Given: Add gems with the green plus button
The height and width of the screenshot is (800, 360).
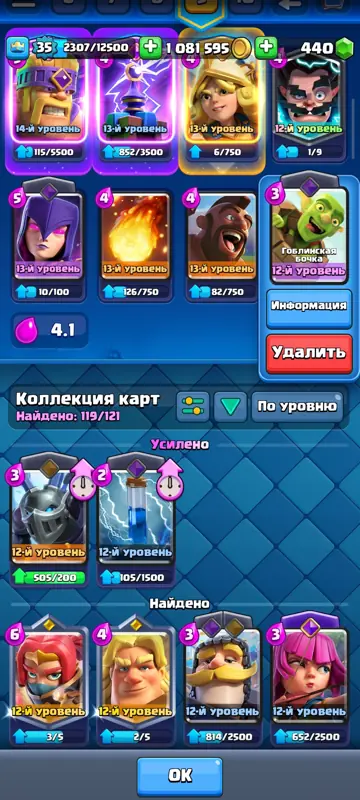Looking at the screenshot, I should click(266, 47).
